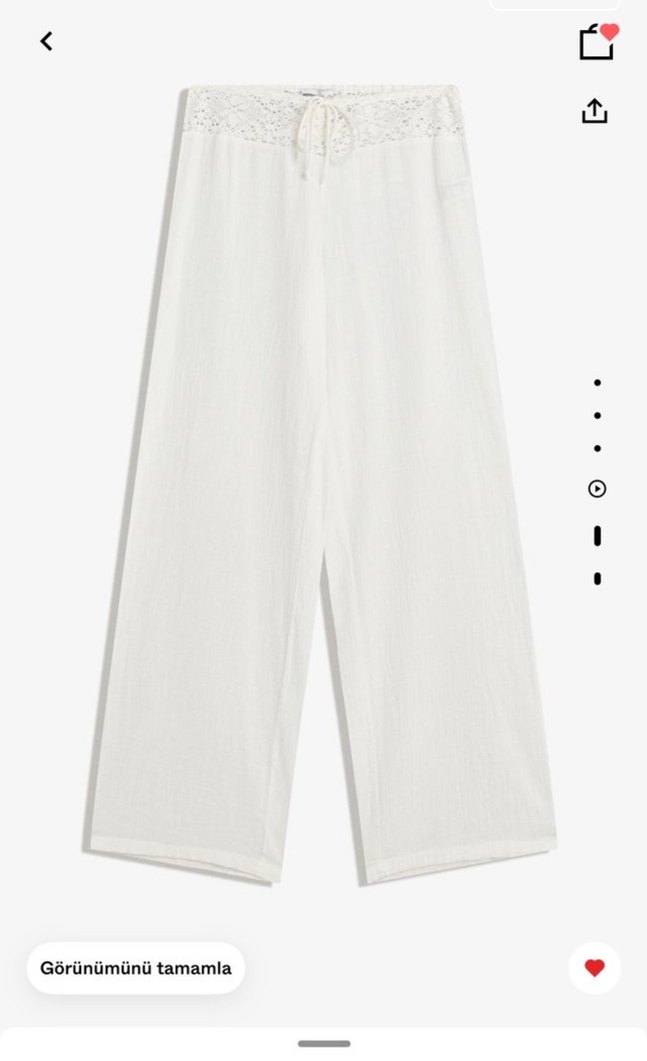The image size is (647, 1061).
Task: Share this white trousers product
Action: (x=594, y=110)
